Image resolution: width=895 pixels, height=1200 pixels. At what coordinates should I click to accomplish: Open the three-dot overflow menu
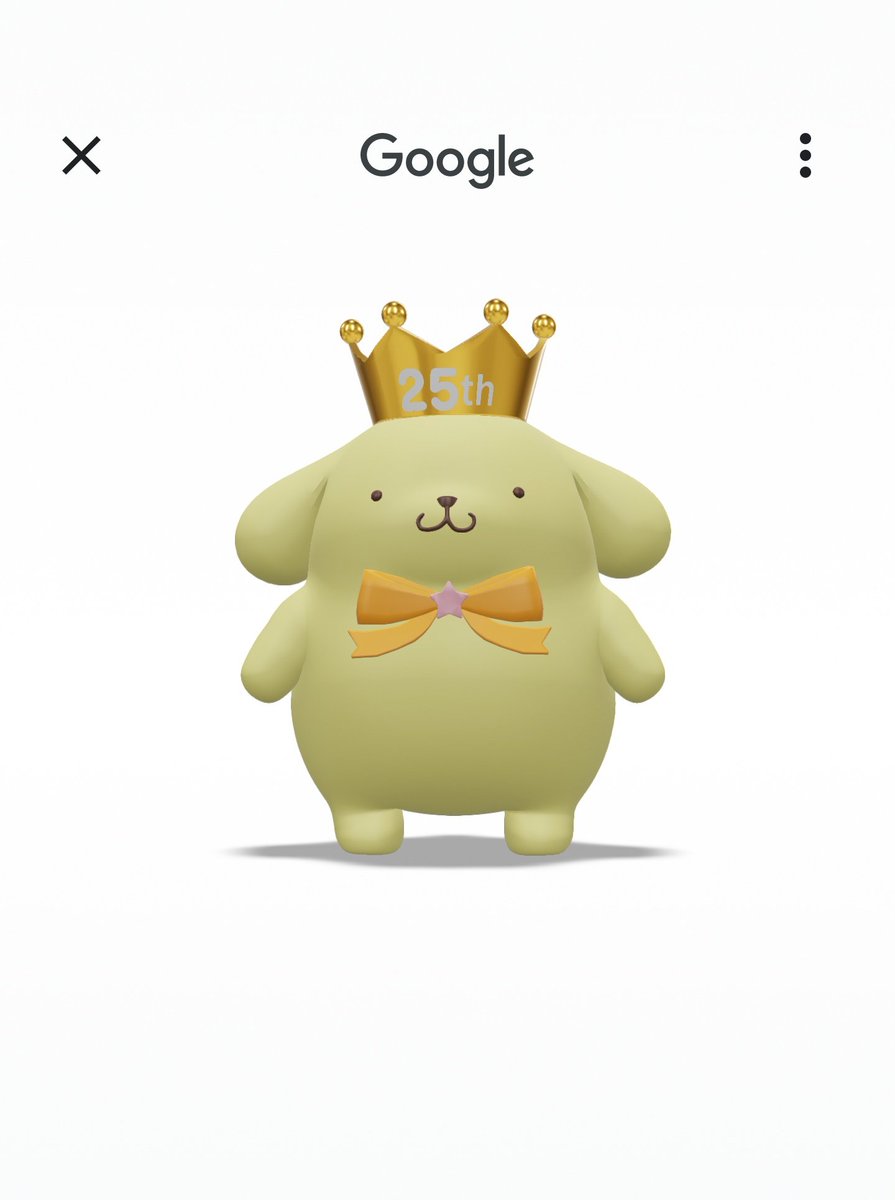805,156
